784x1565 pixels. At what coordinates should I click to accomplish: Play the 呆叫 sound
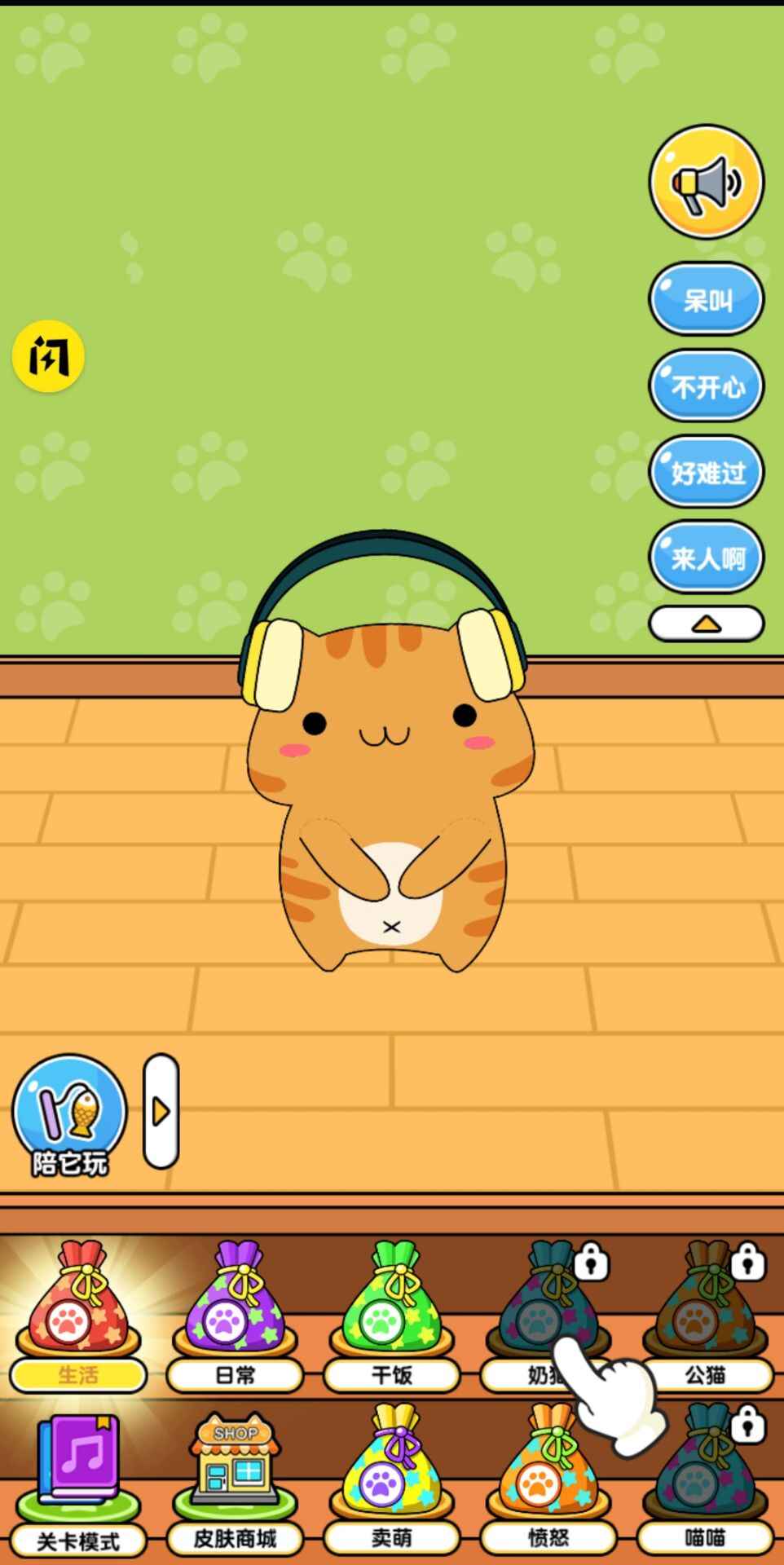click(706, 300)
